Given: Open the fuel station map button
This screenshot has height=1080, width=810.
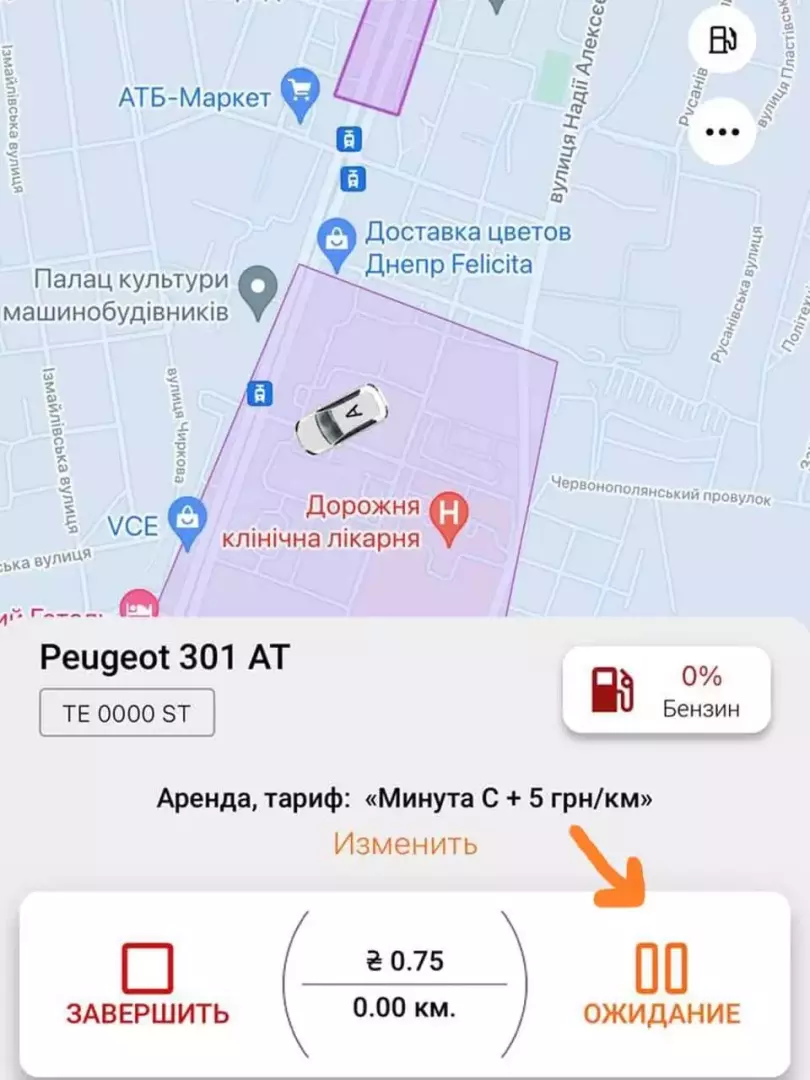Looking at the screenshot, I should [722, 39].
